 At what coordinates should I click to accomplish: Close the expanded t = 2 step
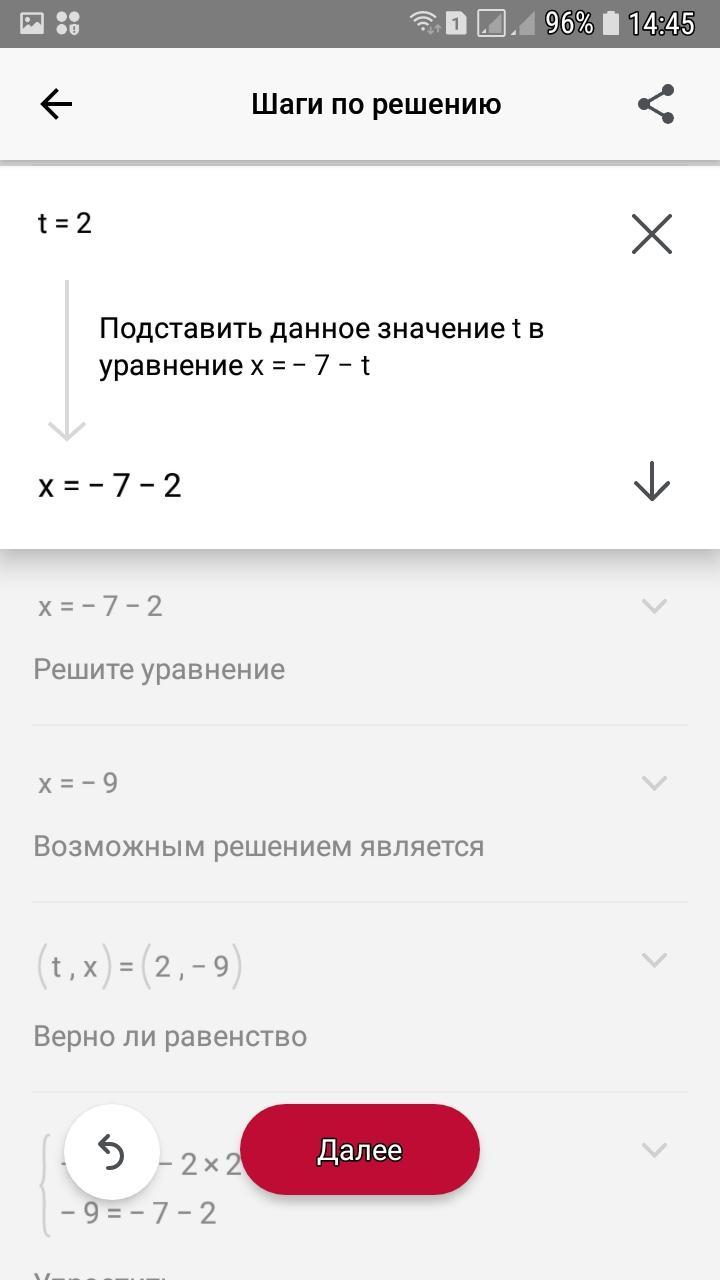[652, 234]
